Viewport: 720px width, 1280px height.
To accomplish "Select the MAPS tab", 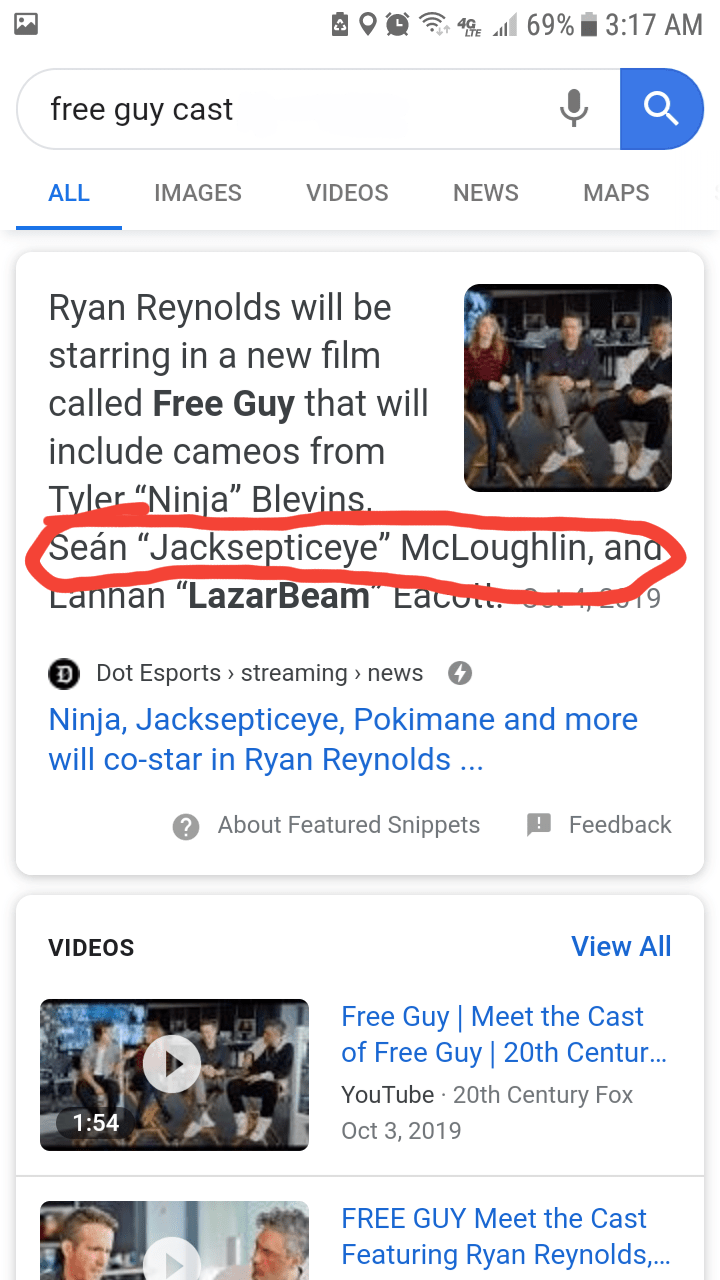I will pos(615,193).
